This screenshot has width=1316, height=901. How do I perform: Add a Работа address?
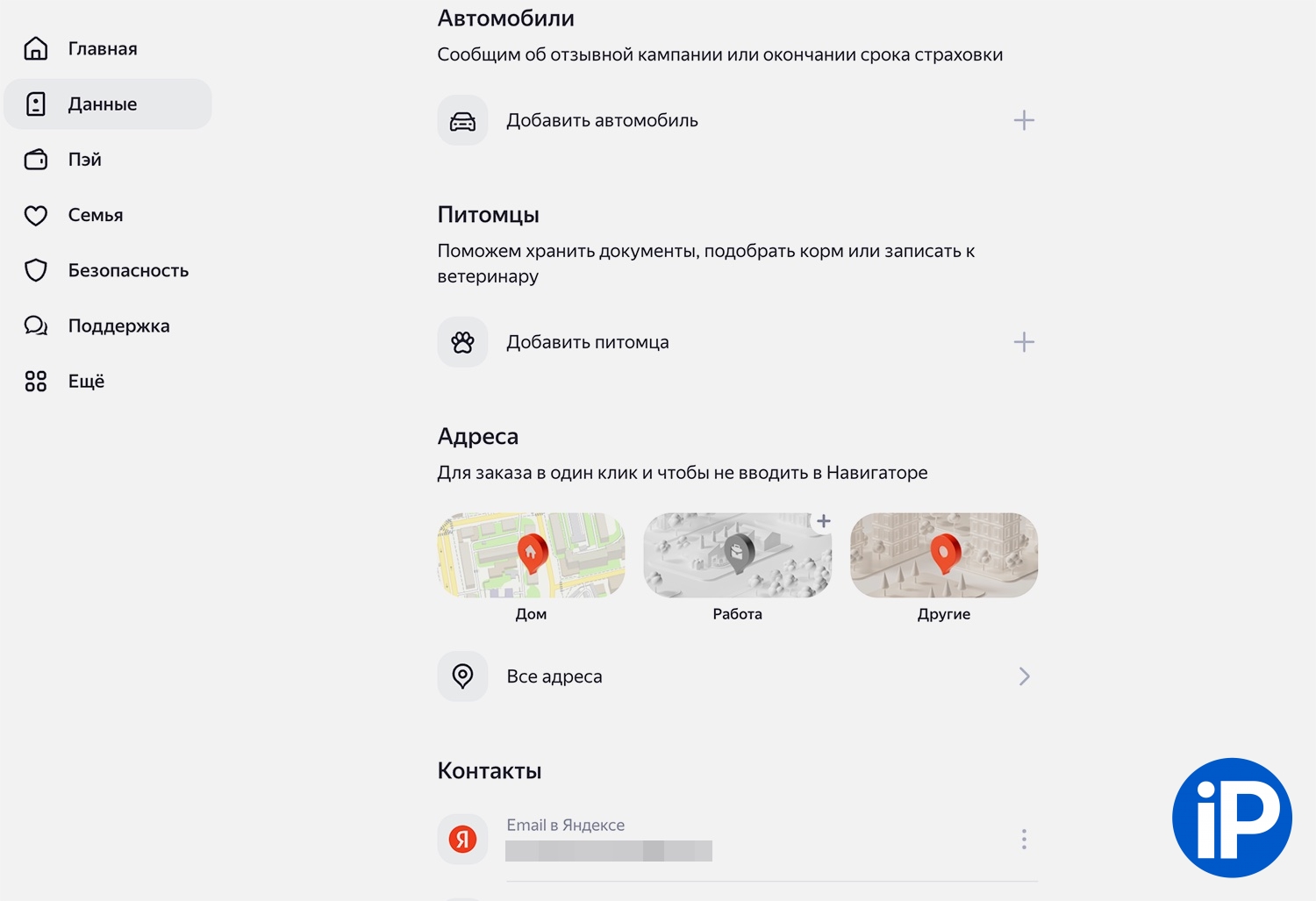point(737,556)
